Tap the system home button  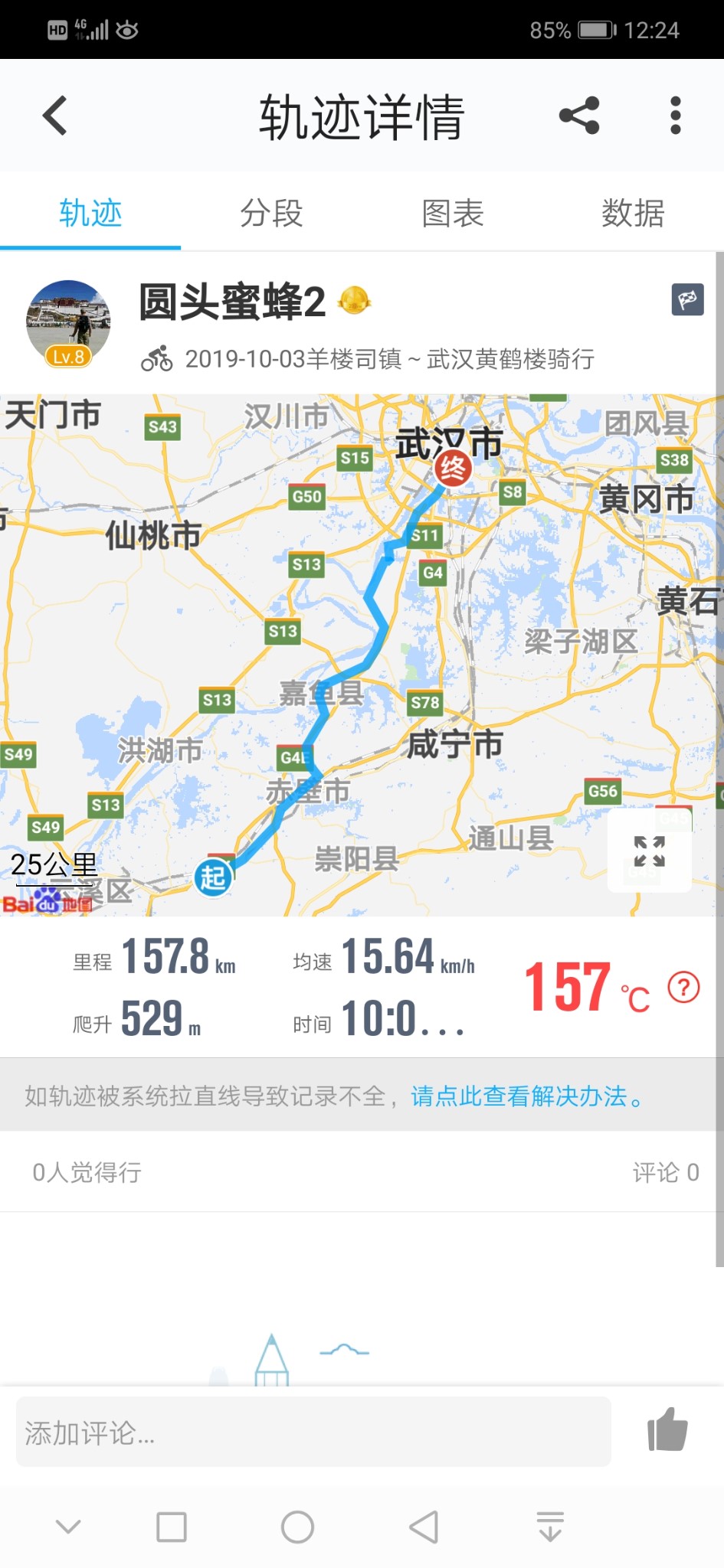[x=297, y=1527]
